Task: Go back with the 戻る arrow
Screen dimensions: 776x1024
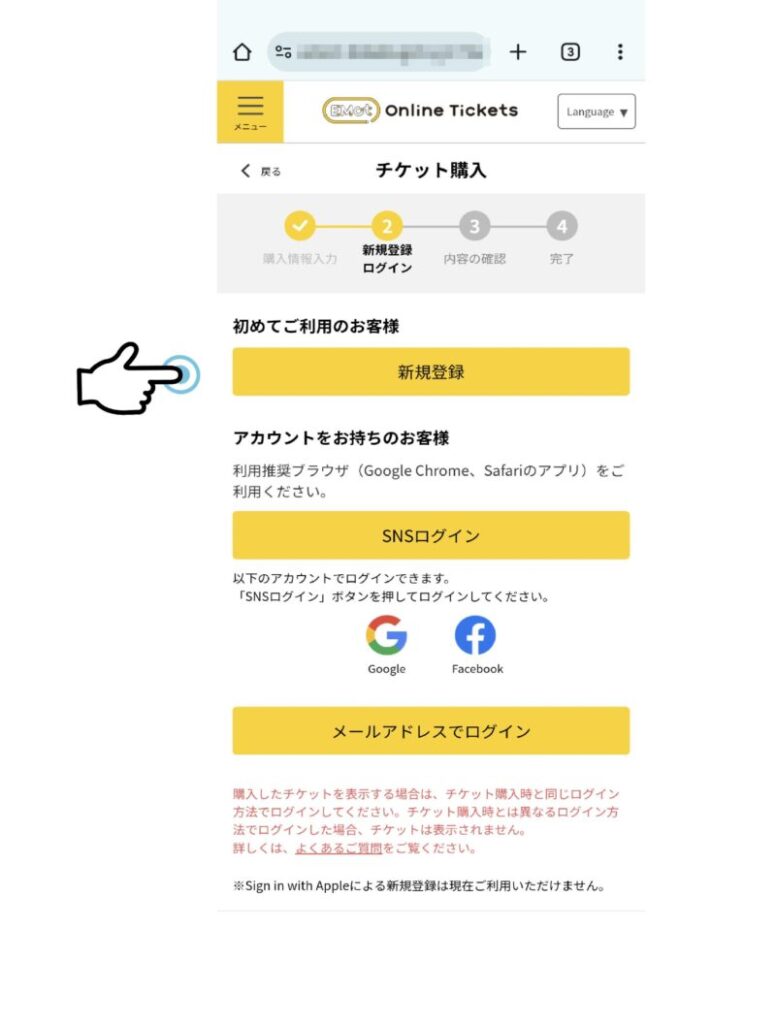Action: pos(260,171)
